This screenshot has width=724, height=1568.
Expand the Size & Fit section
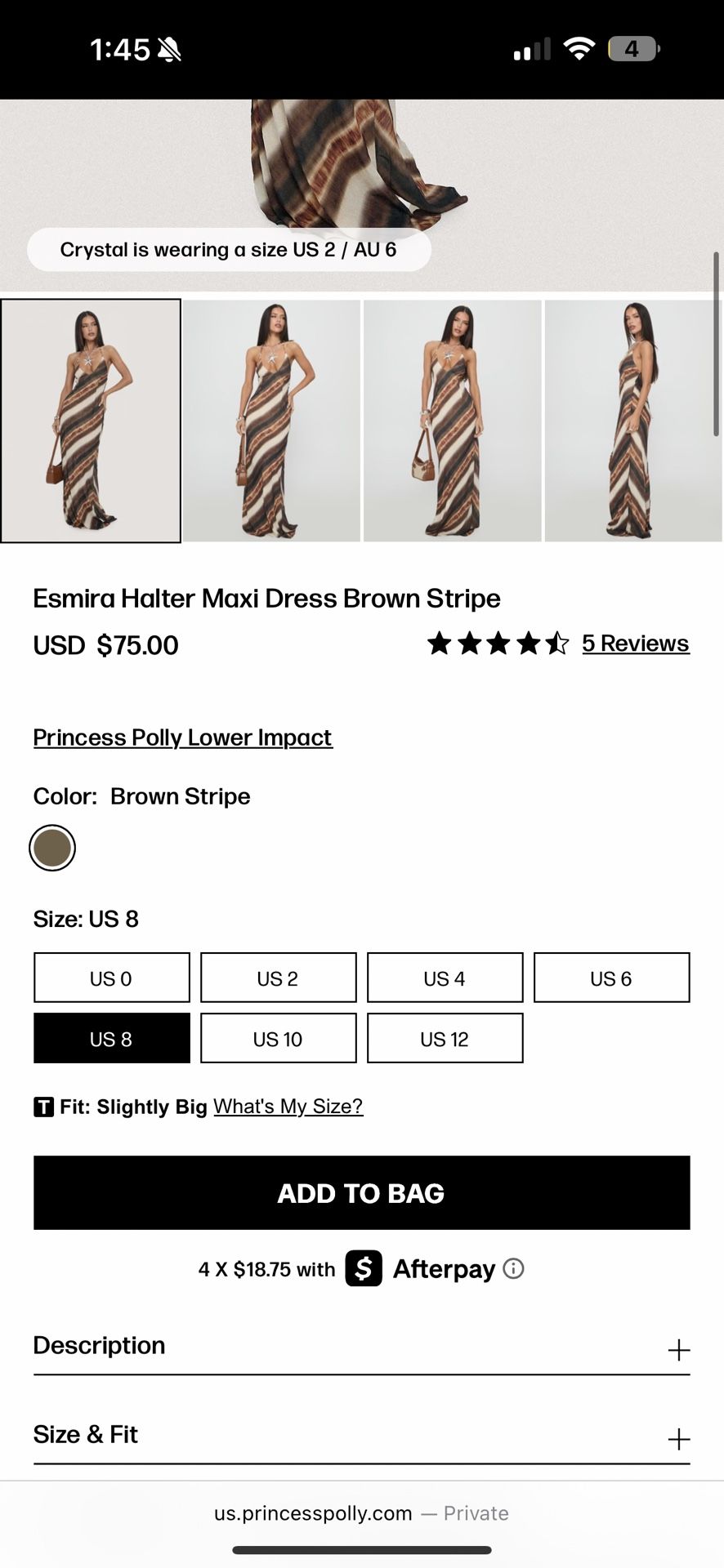(362, 1436)
